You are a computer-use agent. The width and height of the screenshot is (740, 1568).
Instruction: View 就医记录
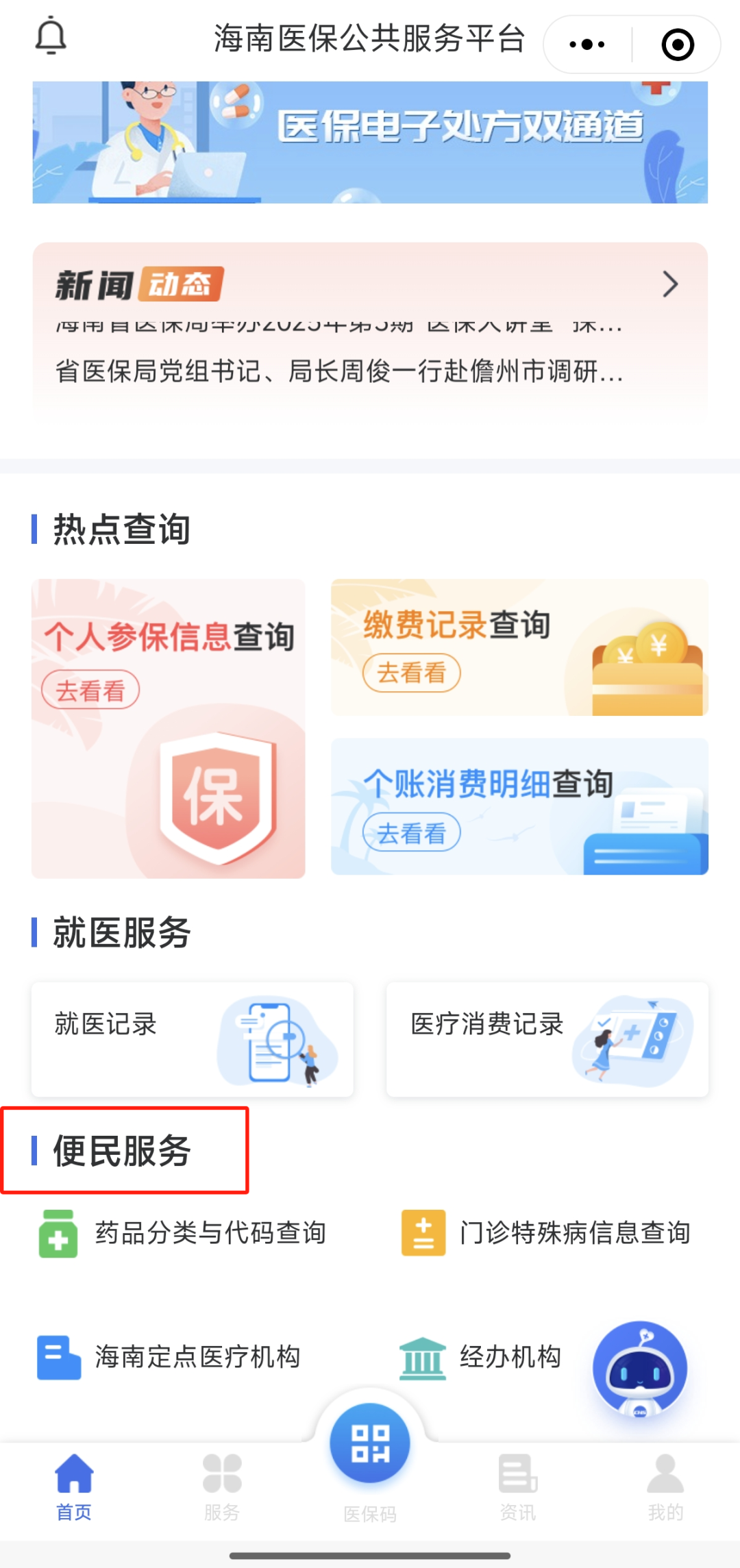pos(193,1039)
